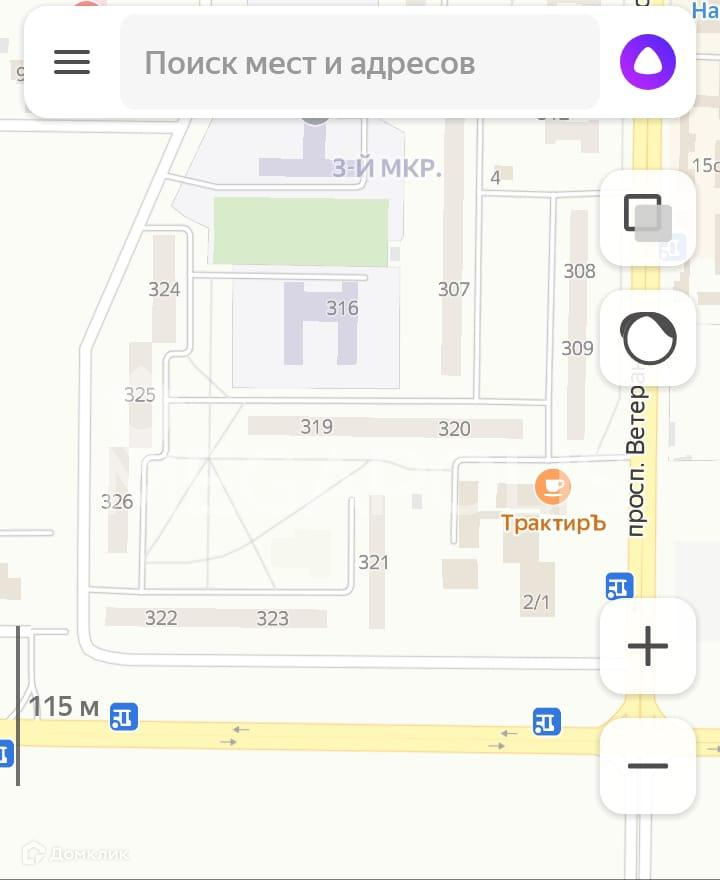This screenshot has height=880, width=720.
Task: Open the hamburger menu
Action: click(x=72, y=63)
